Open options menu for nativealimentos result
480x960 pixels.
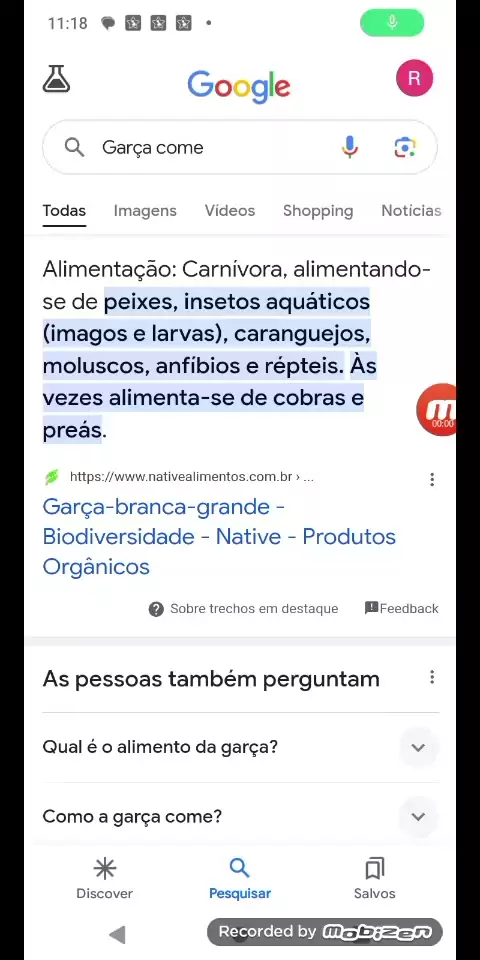[432, 479]
